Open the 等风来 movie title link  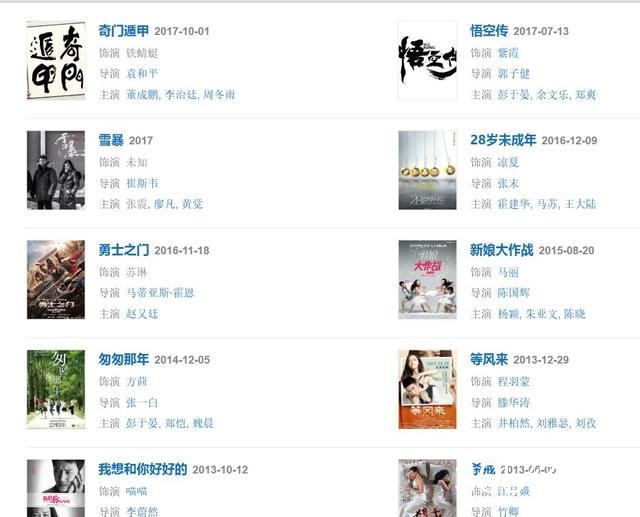(489, 359)
